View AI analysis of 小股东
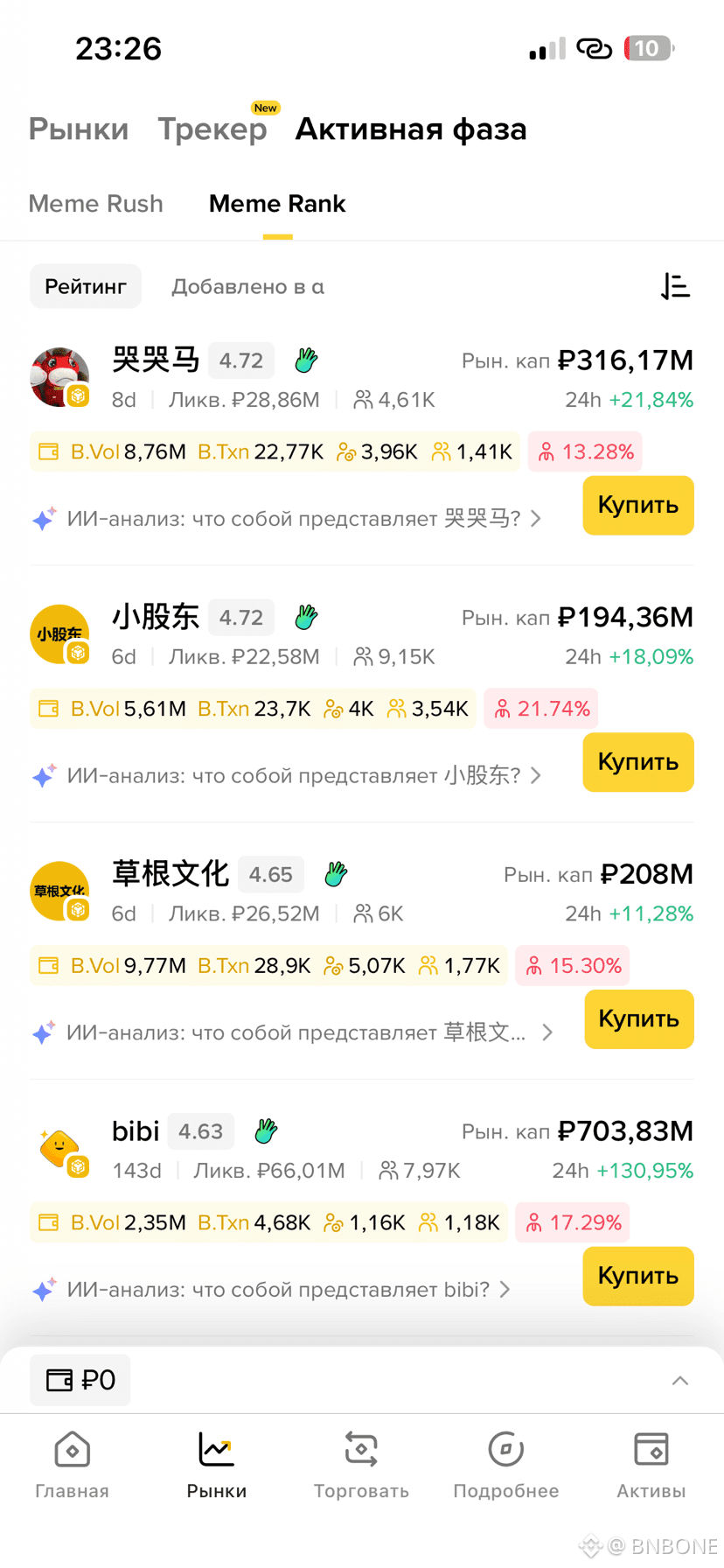This screenshot has height=1568, width=724. (x=303, y=776)
